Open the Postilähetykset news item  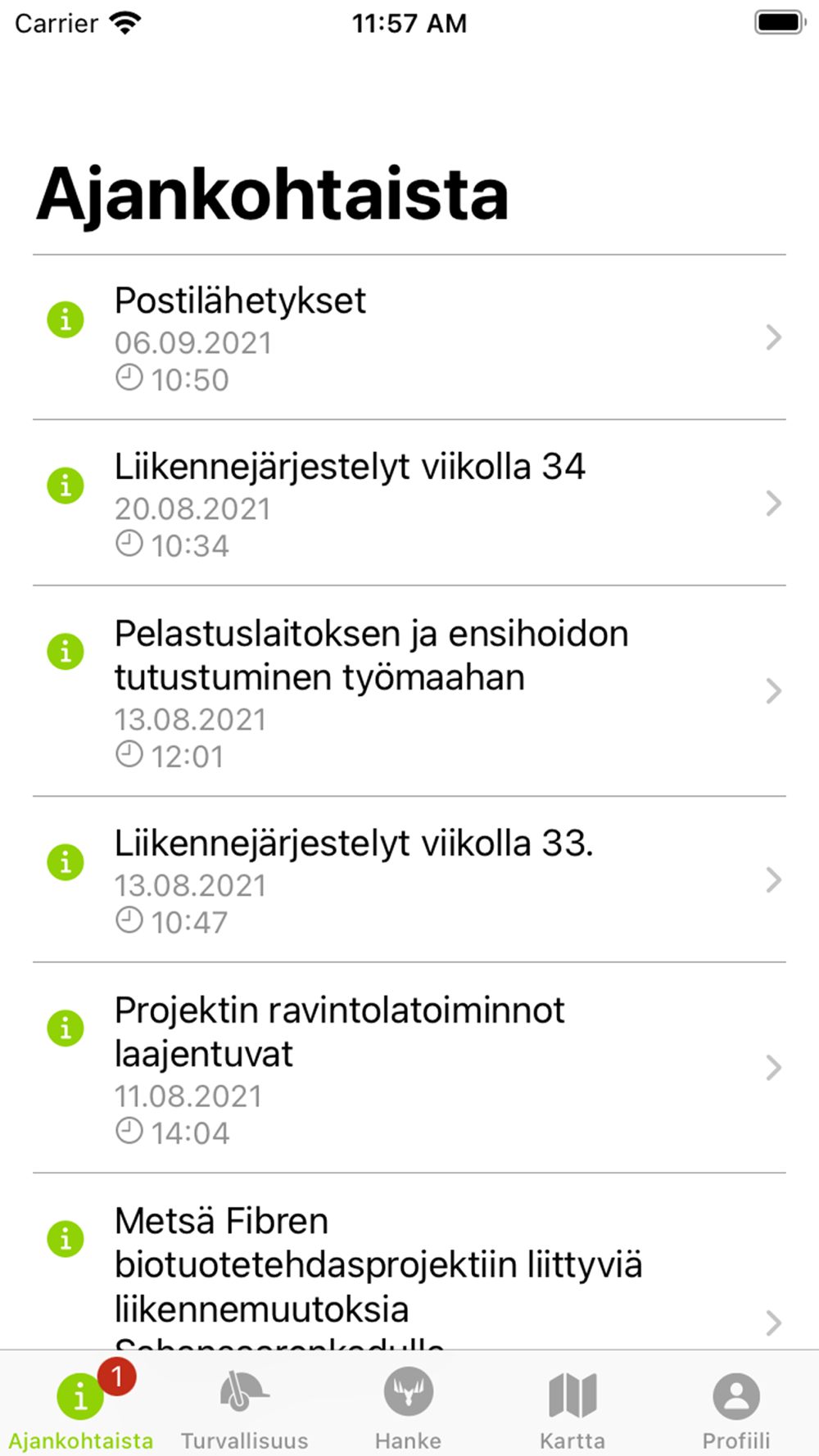point(408,337)
